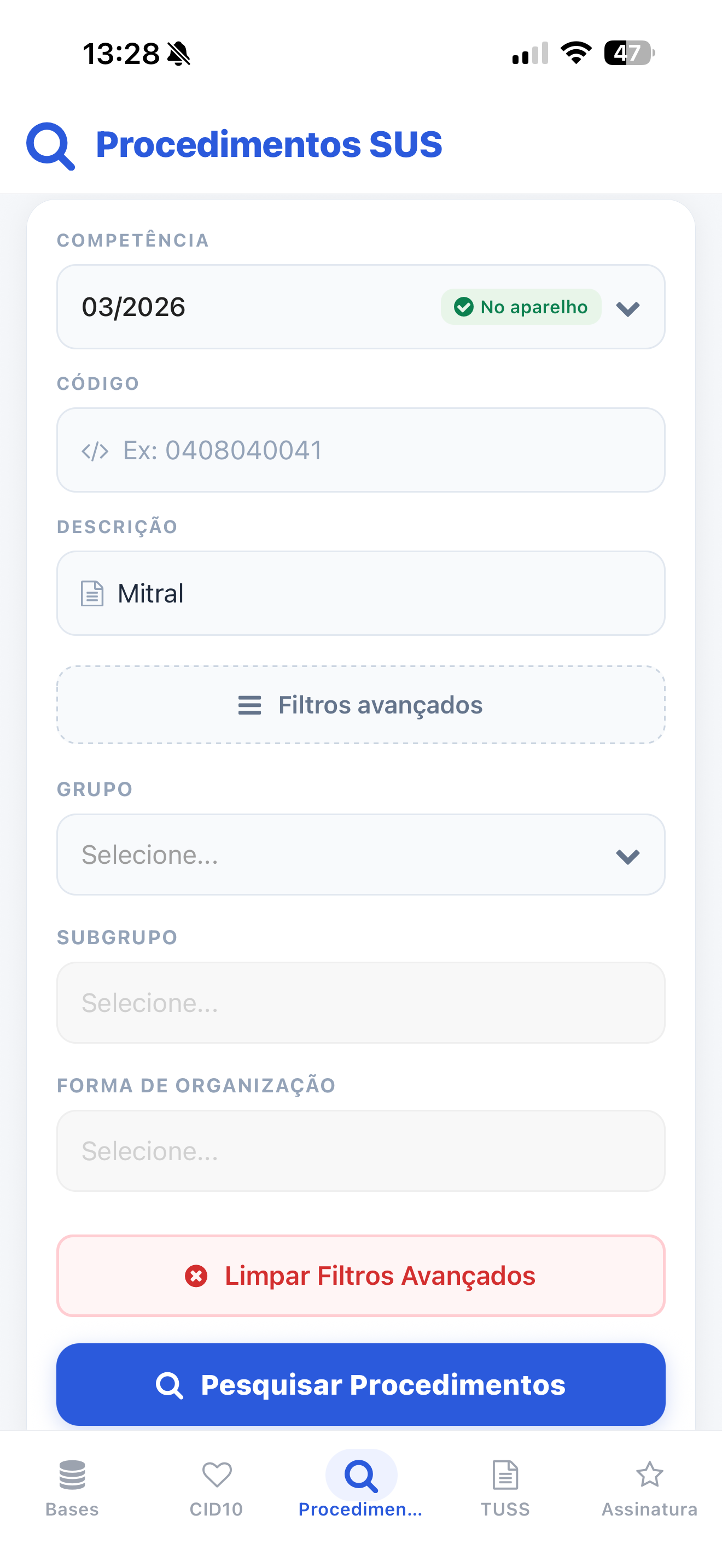Click the document icon in the Descrição field
The width and height of the screenshot is (722, 1568).
(91, 592)
